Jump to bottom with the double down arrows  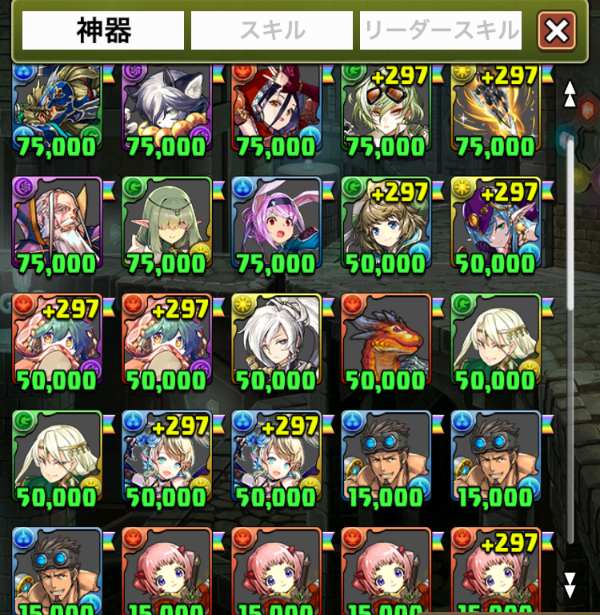[x=570, y=584]
